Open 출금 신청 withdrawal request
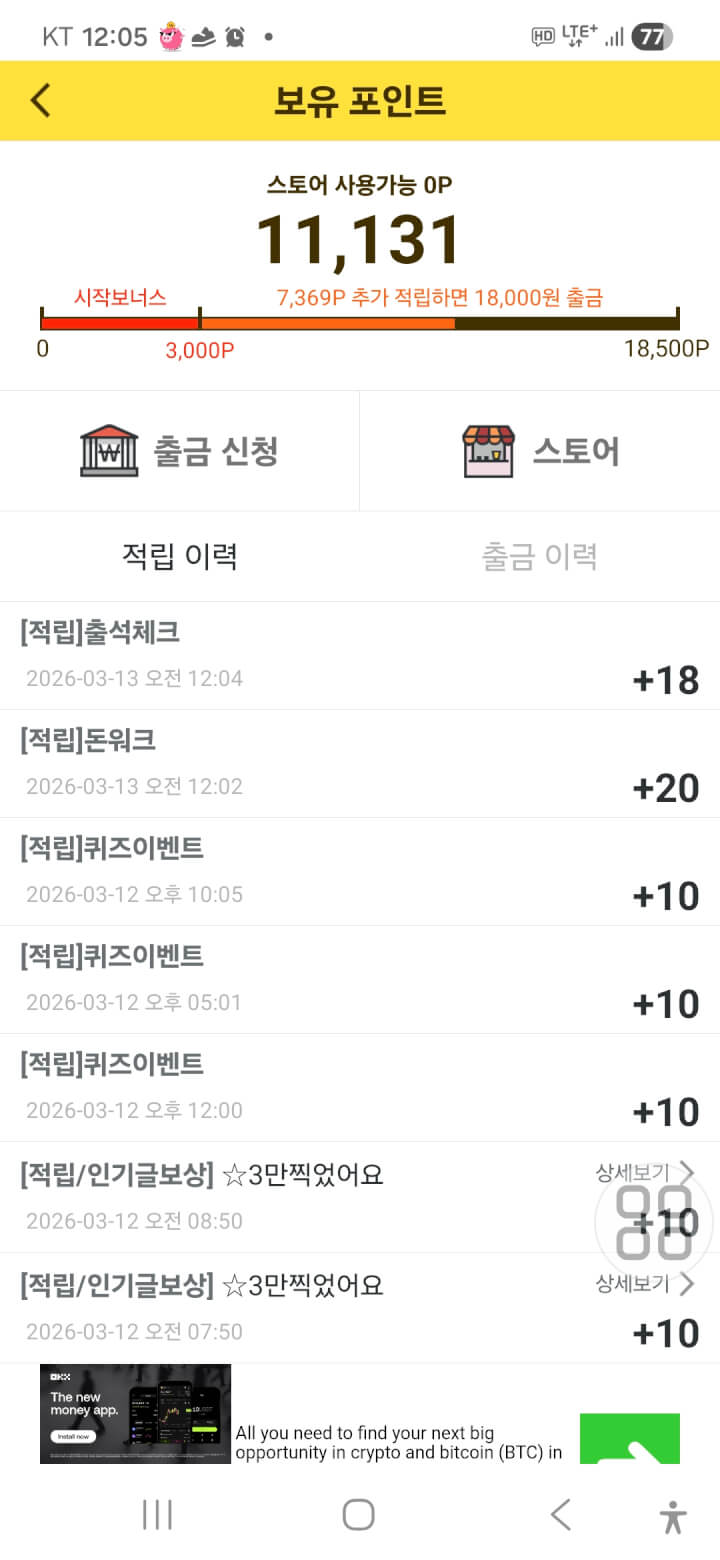Viewport: 720px width, 1560px height. 180,451
